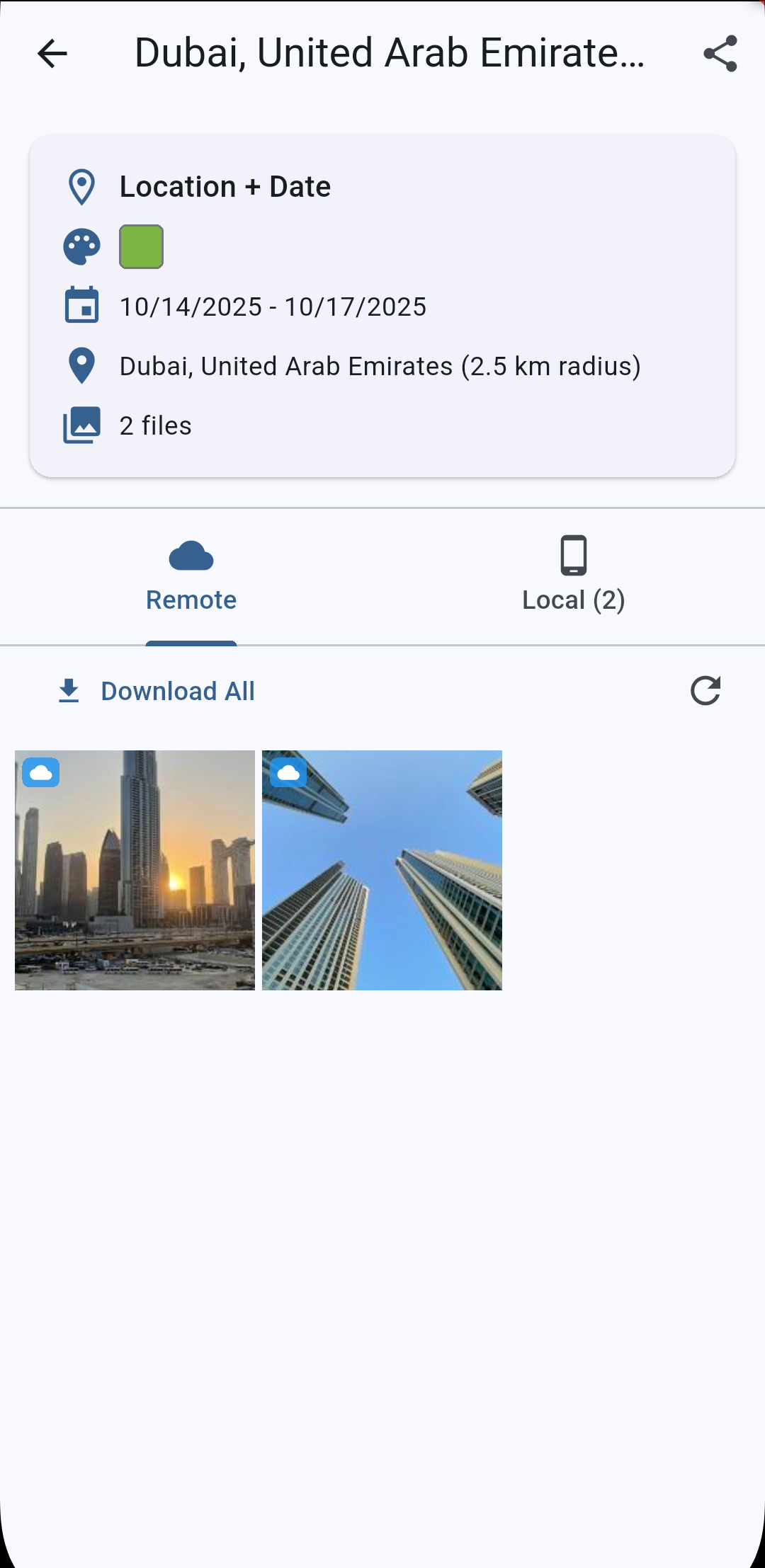Image resolution: width=765 pixels, height=1568 pixels.
Task: Open the upward skyscrapers blue sky photo
Action: tap(382, 870)
